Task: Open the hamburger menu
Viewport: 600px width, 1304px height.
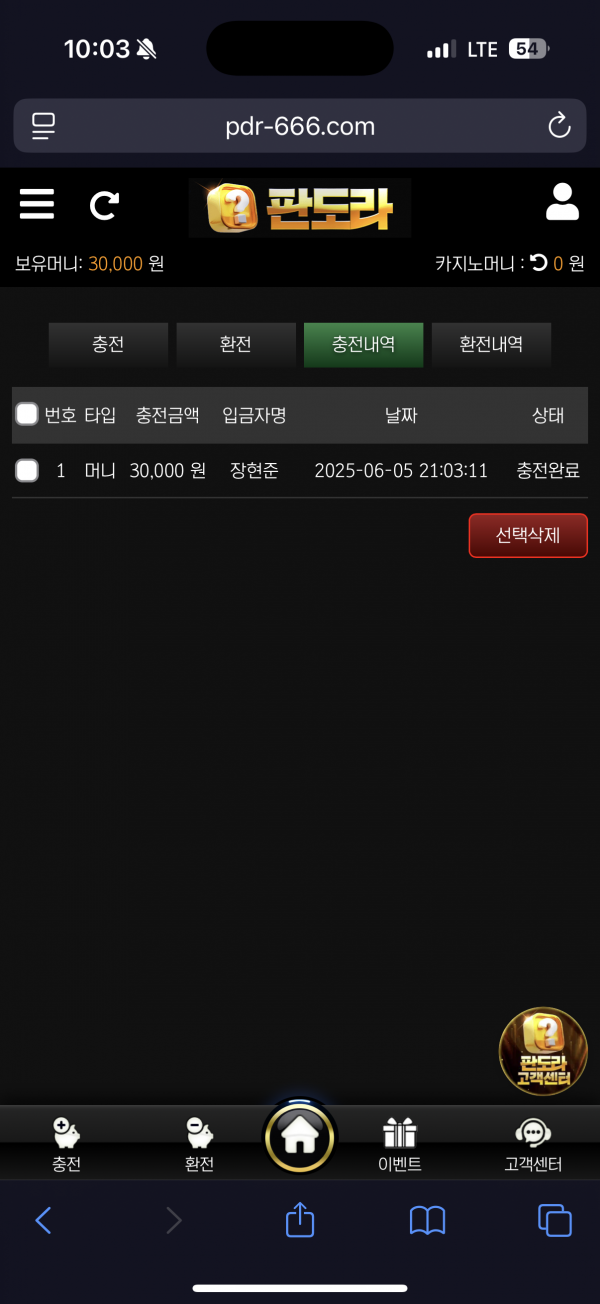Action: click(37, 204)
